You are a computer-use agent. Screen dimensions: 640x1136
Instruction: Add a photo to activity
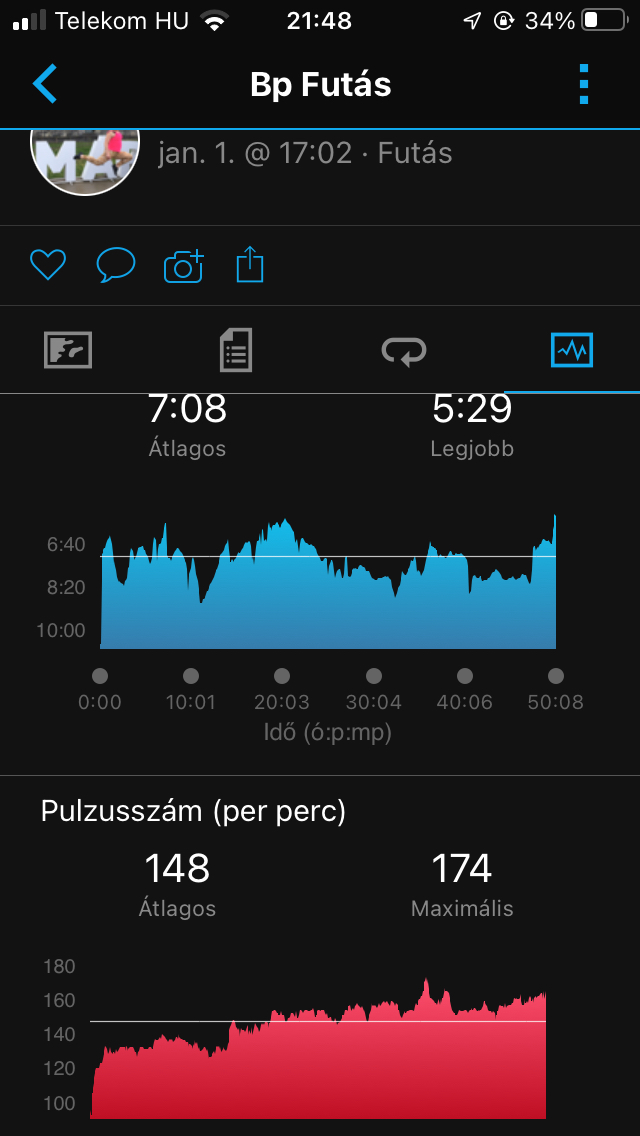click(183, 266)
